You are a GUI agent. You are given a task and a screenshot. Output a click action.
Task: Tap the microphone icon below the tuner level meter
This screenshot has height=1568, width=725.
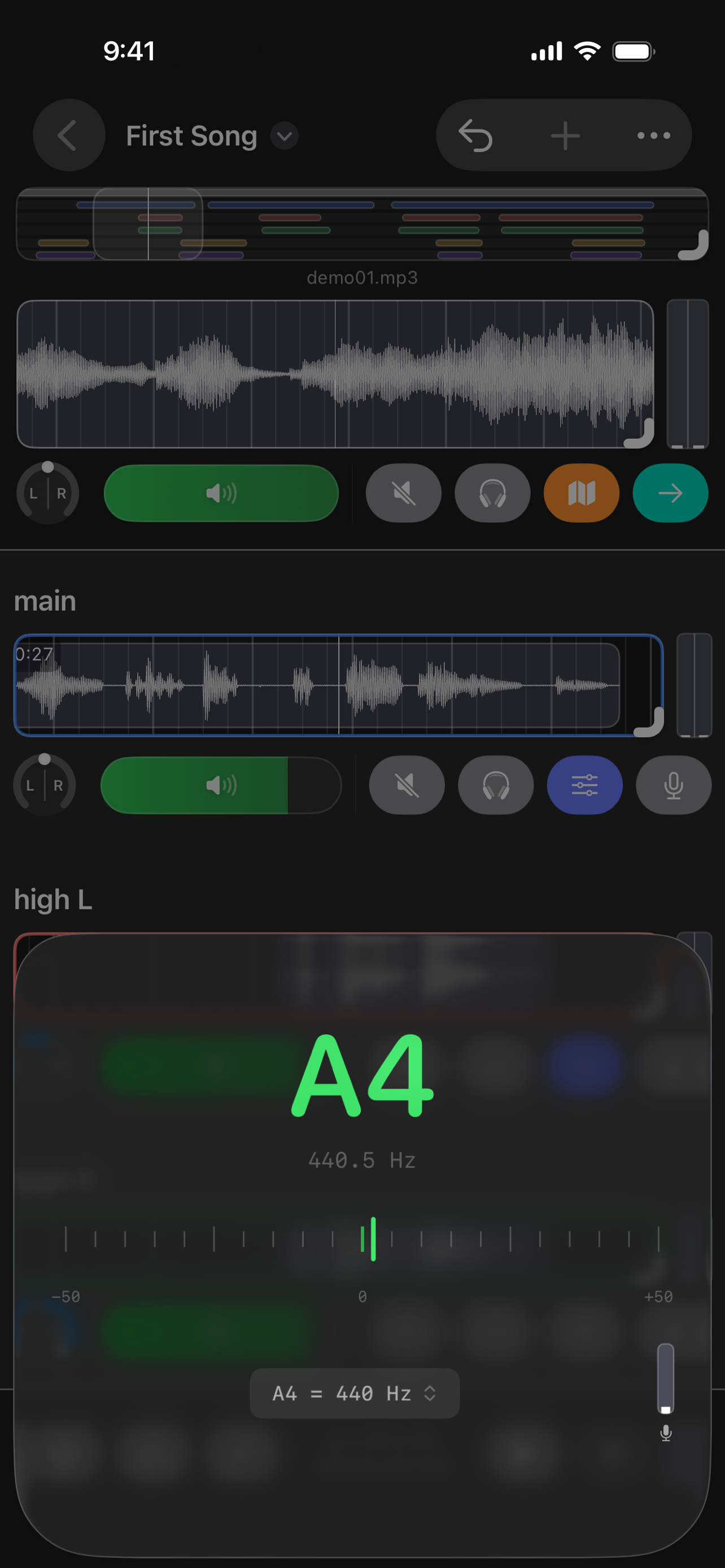[x=665, y=1431]
